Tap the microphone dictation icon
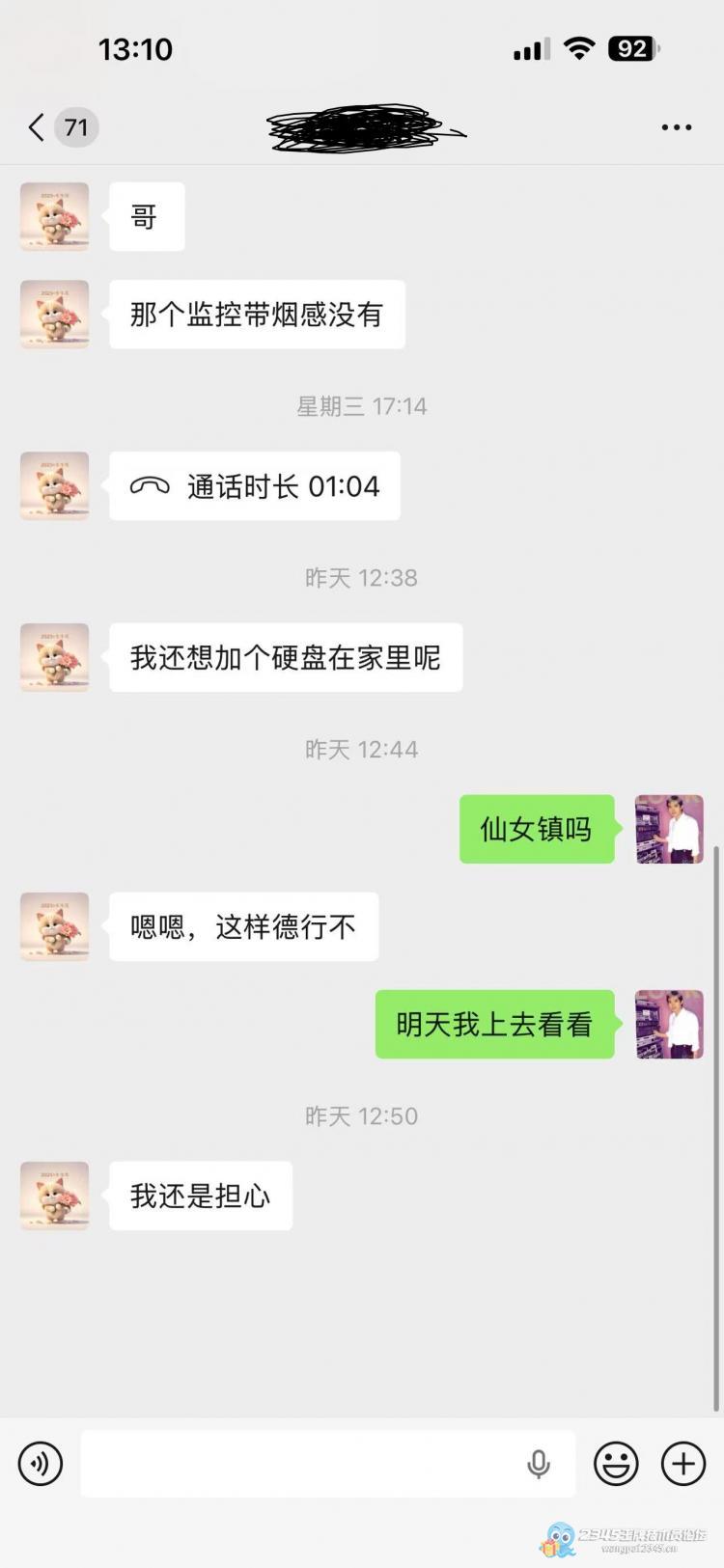Viewport: 724px width, 1568px height. tap(539, 1464)
